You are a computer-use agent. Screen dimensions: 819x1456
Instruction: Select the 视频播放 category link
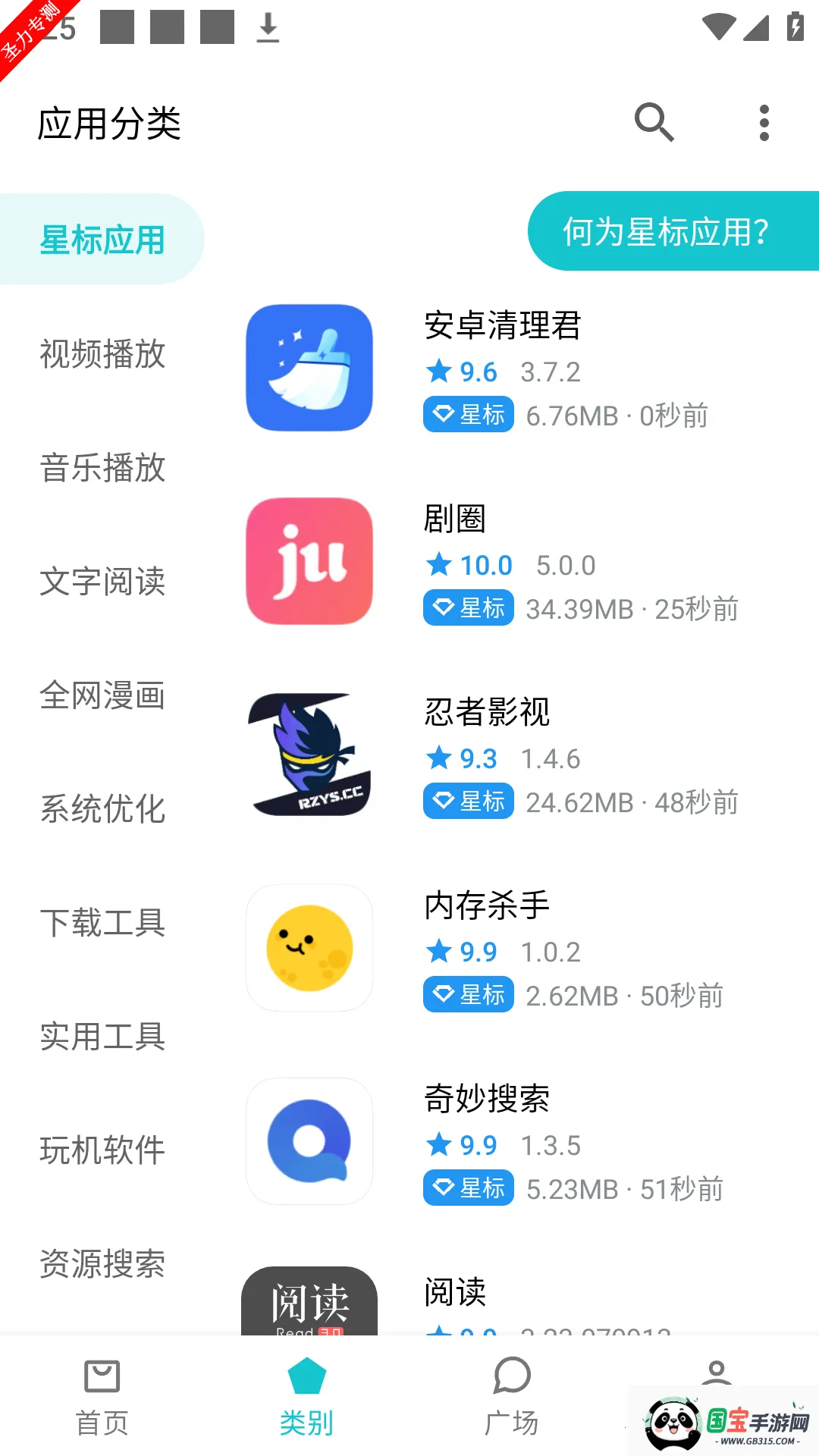[102, 356]
